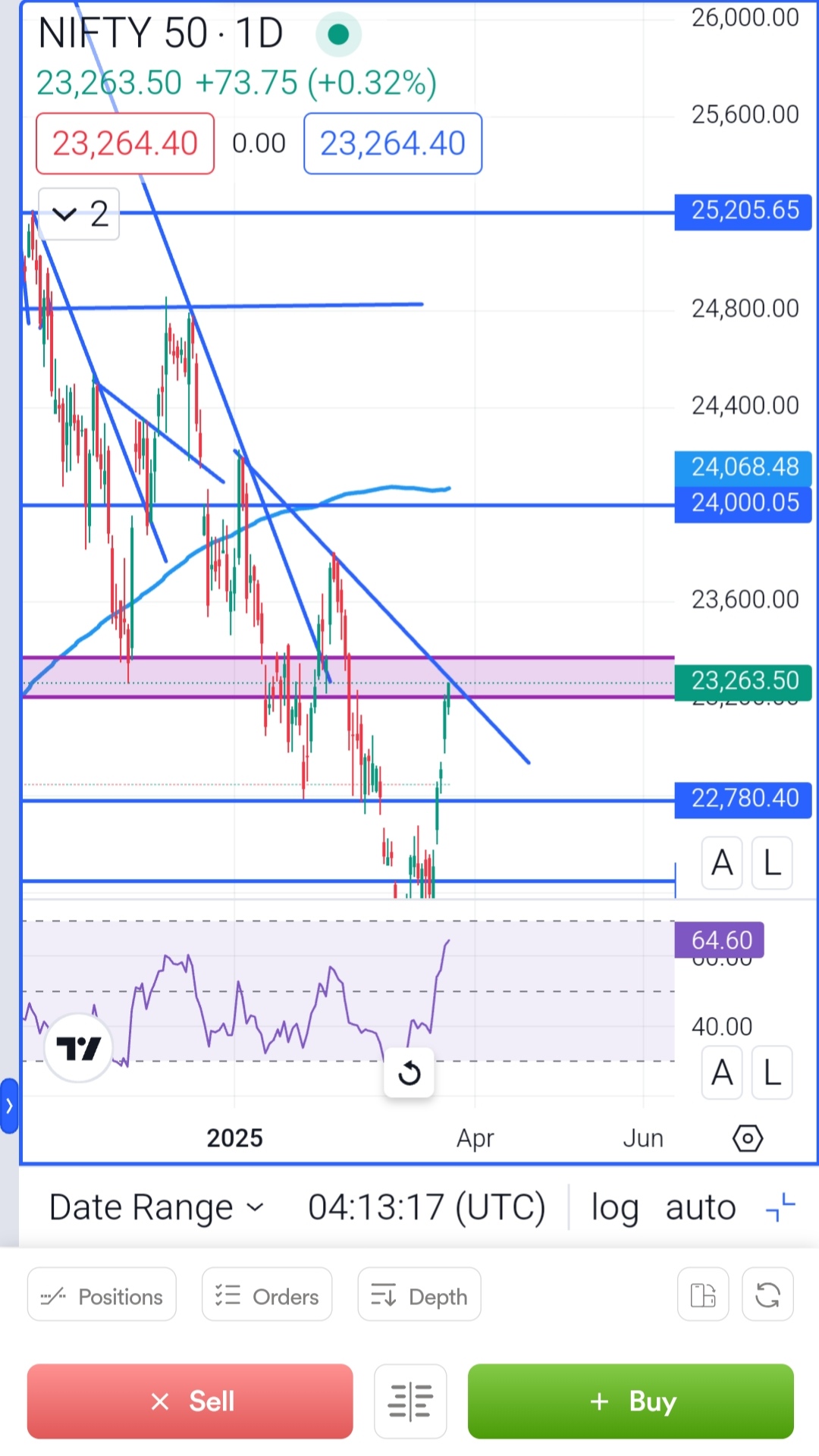Open the layout icon beside refresh
Image resolution: width=819 pixels, height=1456 pixels.
tap(703, 1294)
